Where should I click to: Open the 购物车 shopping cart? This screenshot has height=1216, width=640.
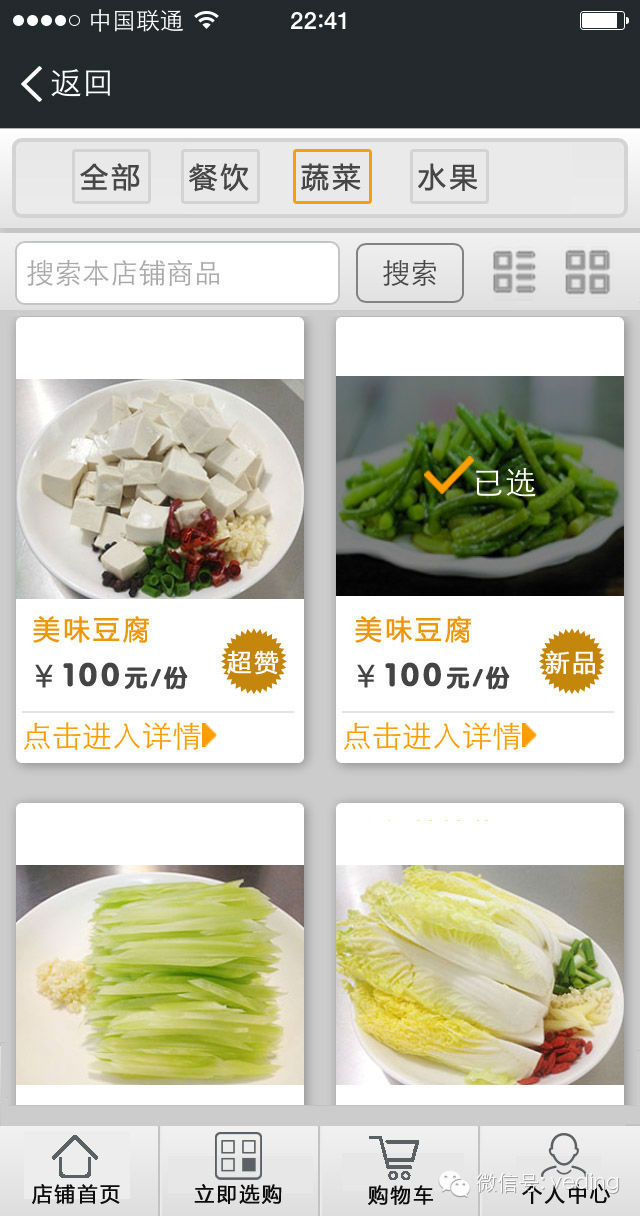click(x=398, y=1170)
